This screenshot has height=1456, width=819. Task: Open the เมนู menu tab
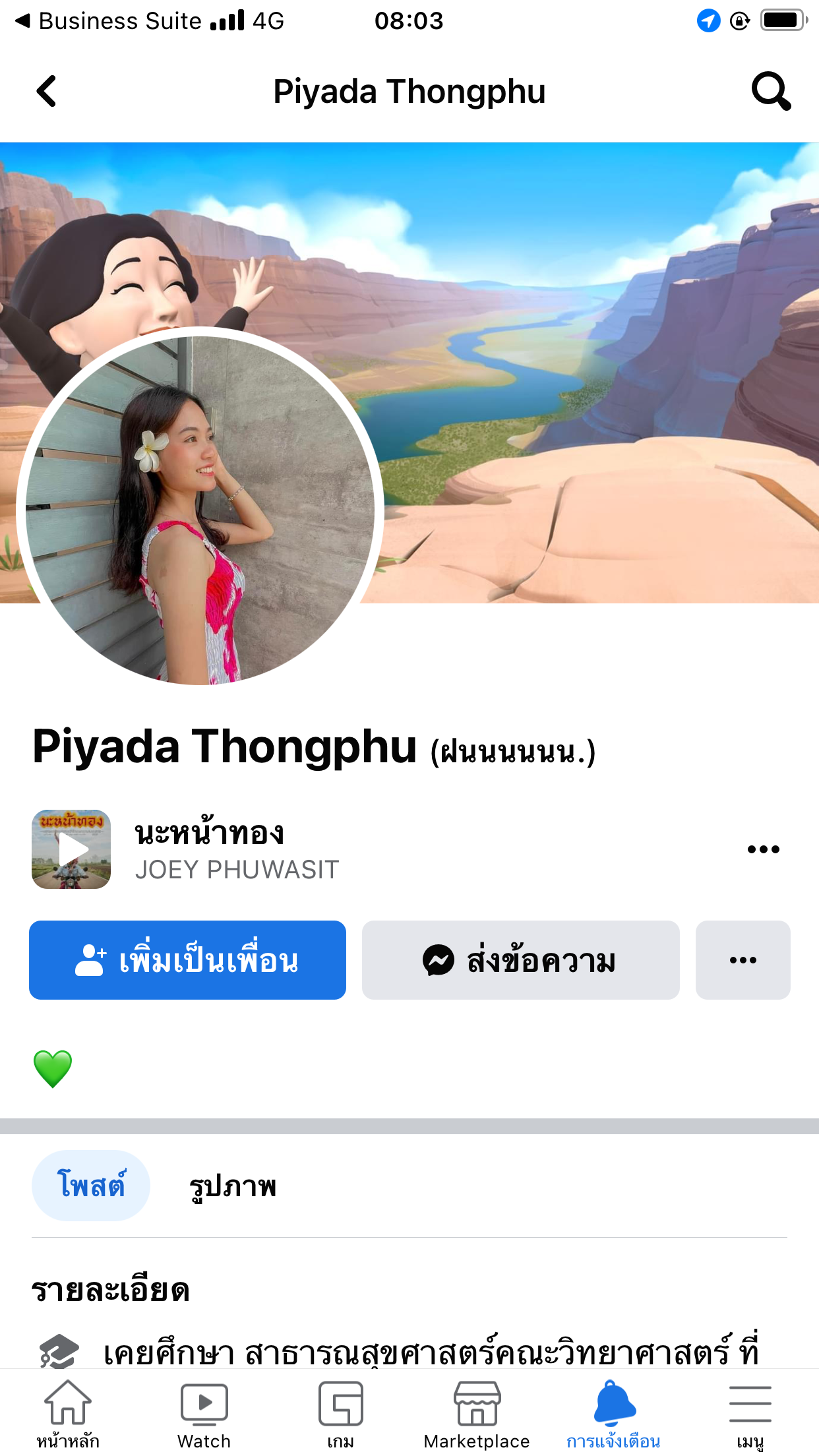click(750, 1414)
